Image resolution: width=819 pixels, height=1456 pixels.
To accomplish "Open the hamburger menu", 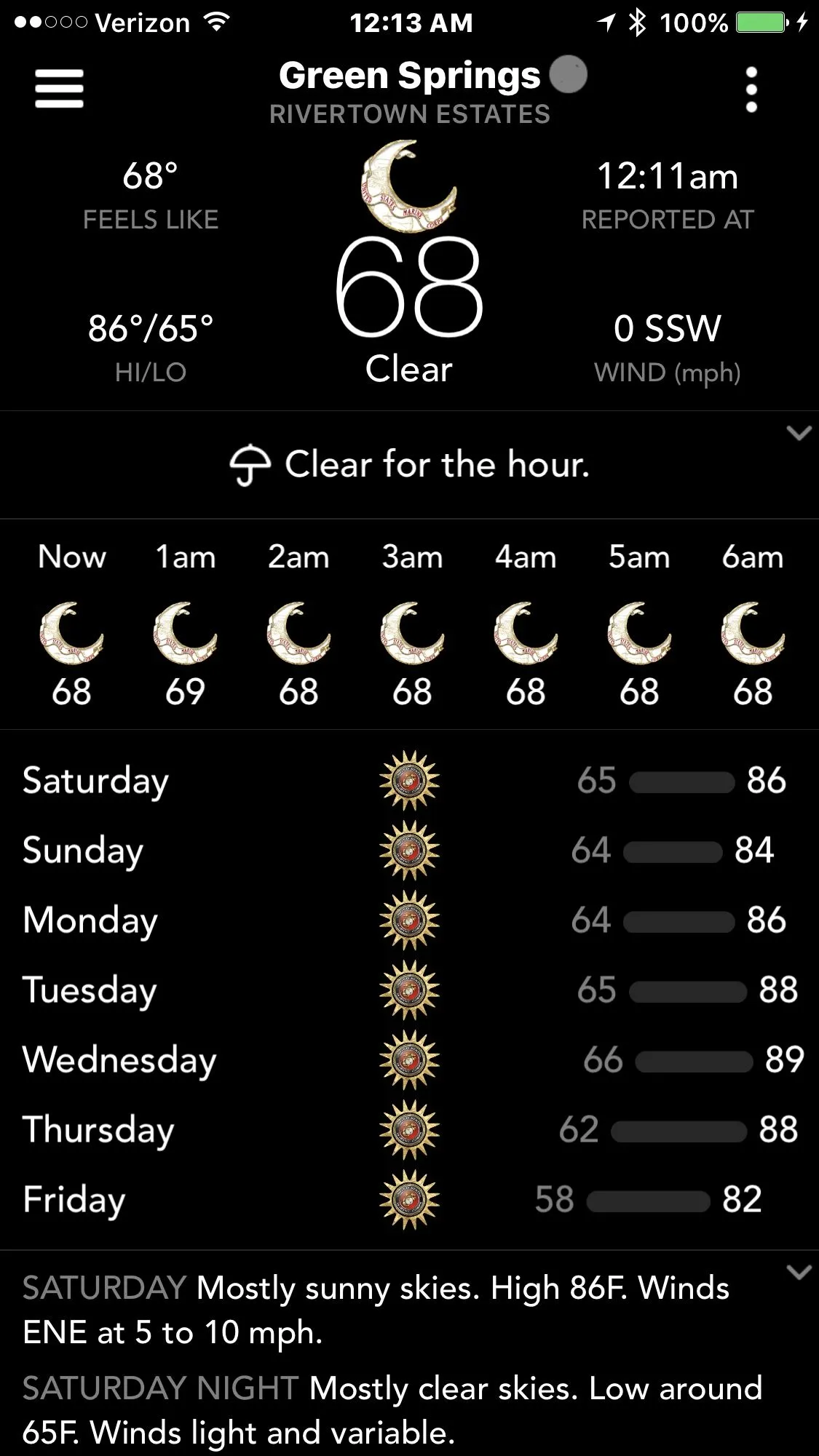I will pos(59,89).
